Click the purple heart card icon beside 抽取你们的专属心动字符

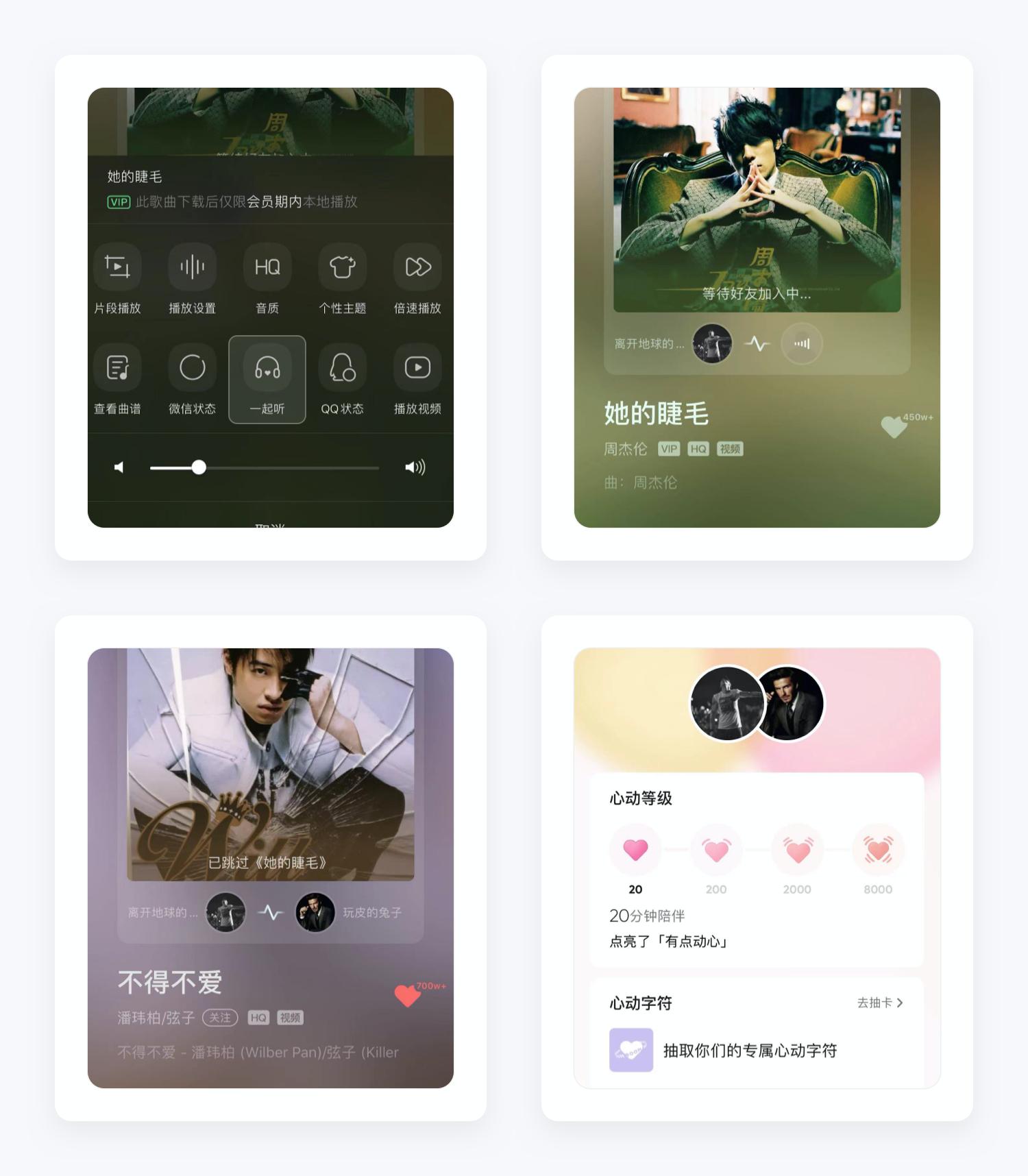(632, 1050)
